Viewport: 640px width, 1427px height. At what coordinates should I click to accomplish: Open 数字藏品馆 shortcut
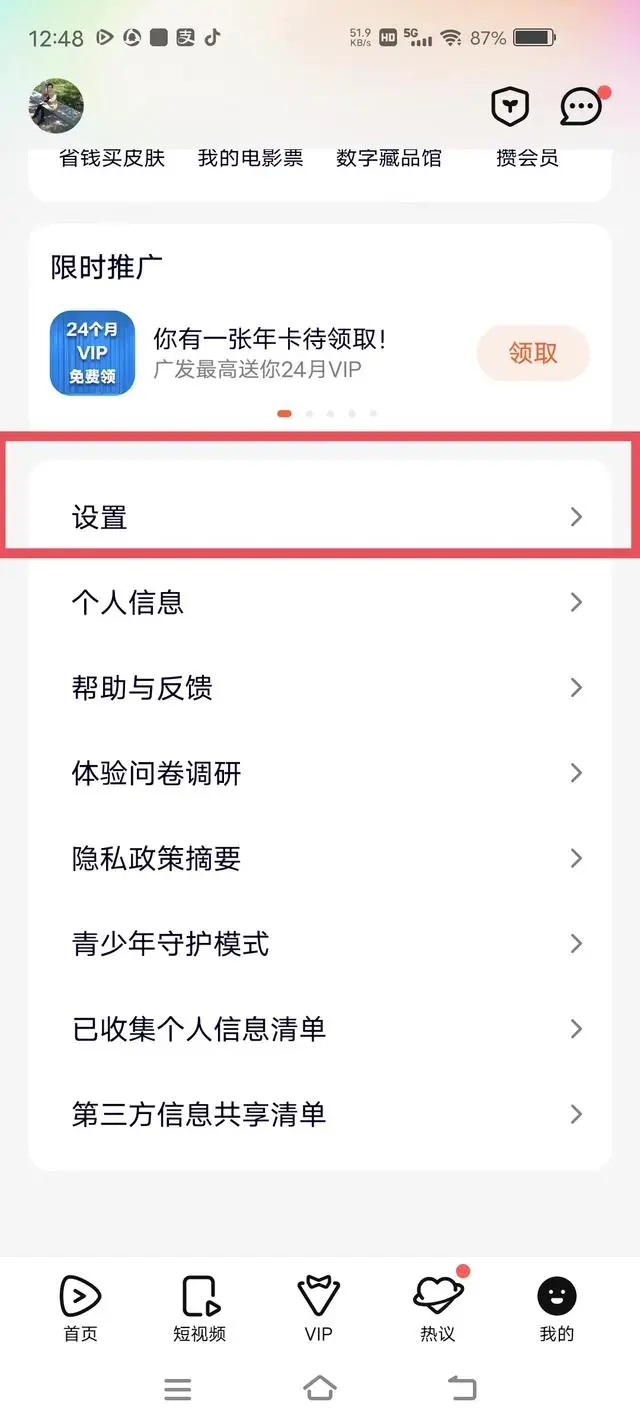(x=388, y=158)
